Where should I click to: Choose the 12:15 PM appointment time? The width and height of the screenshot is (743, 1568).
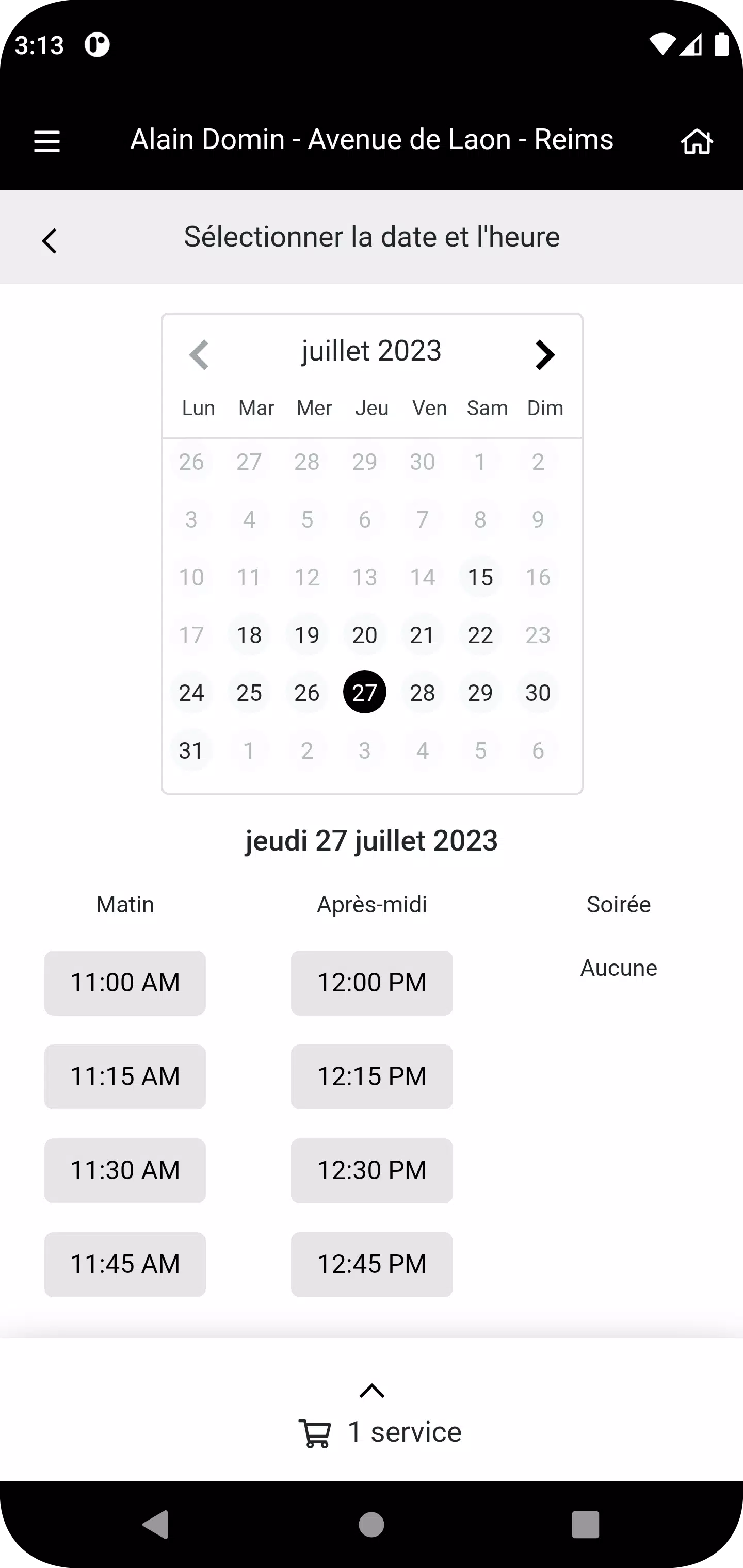[372, 1076]
